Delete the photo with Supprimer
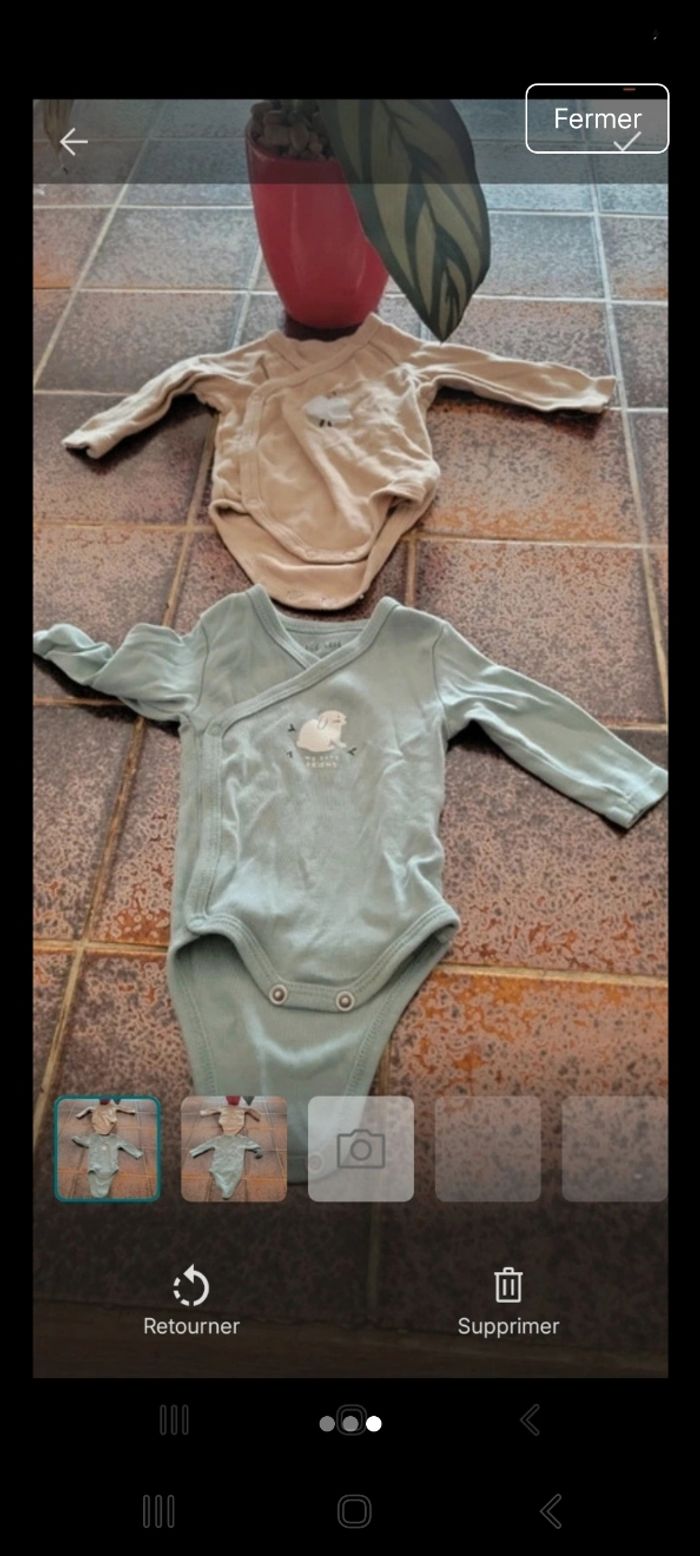 point(508,1301)
